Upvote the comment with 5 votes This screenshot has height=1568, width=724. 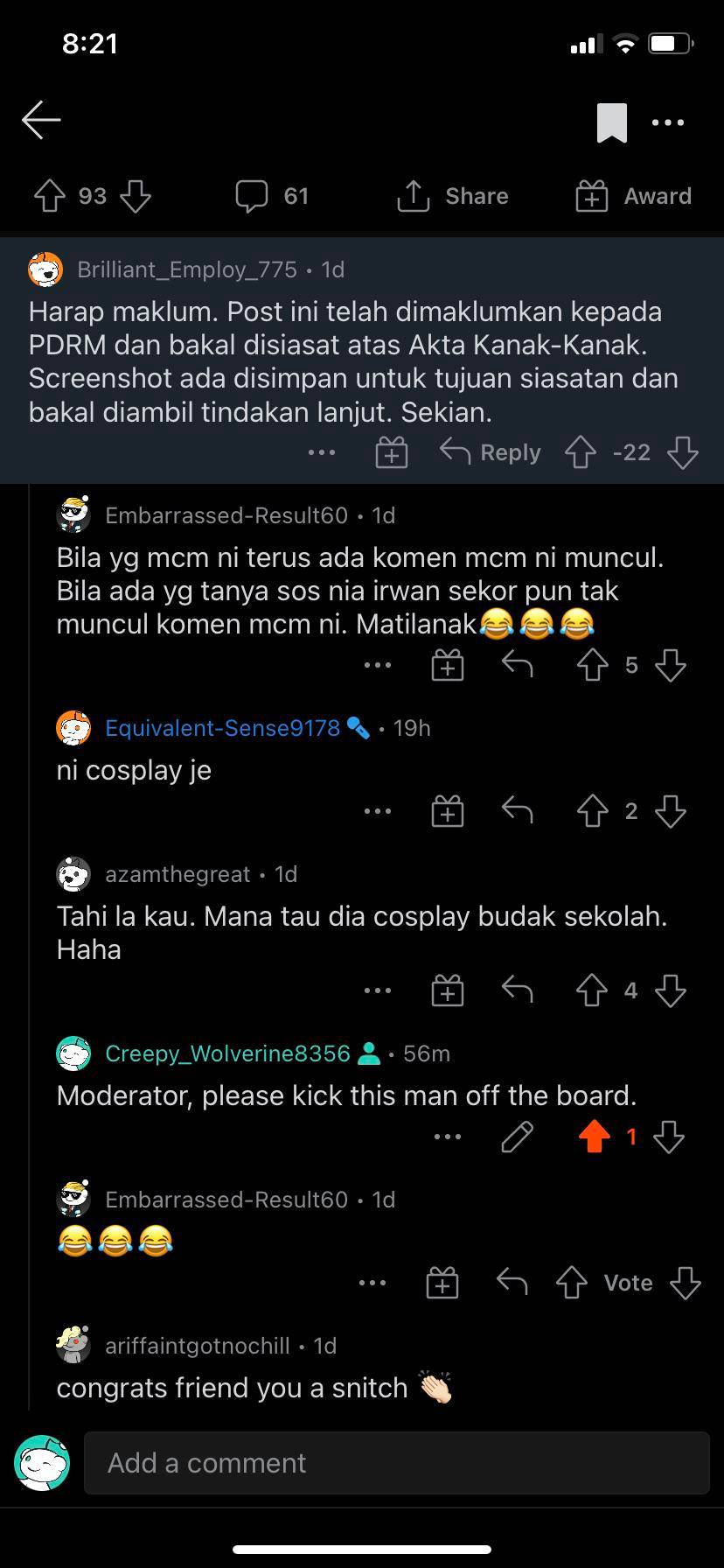point(592,666)
